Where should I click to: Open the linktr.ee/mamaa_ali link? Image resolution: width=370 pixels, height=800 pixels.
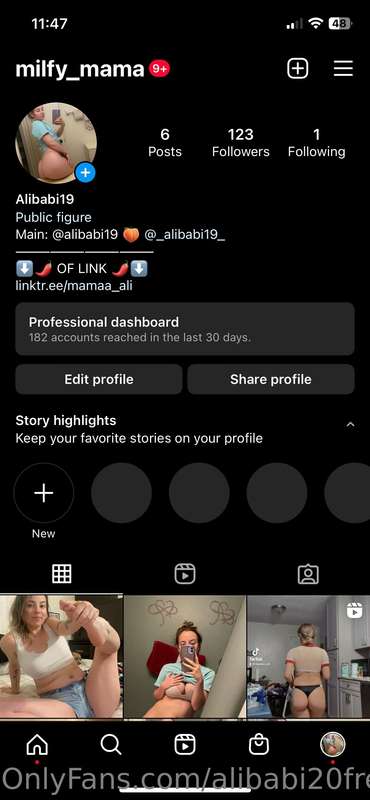[x=74, y=285]
